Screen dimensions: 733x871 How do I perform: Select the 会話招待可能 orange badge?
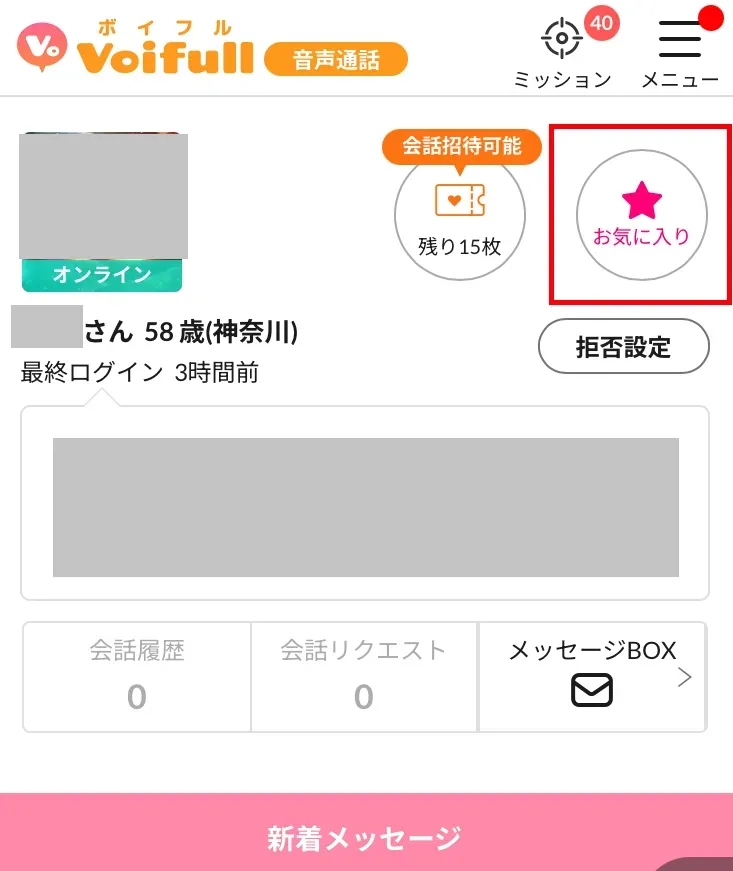coord(462,147)
